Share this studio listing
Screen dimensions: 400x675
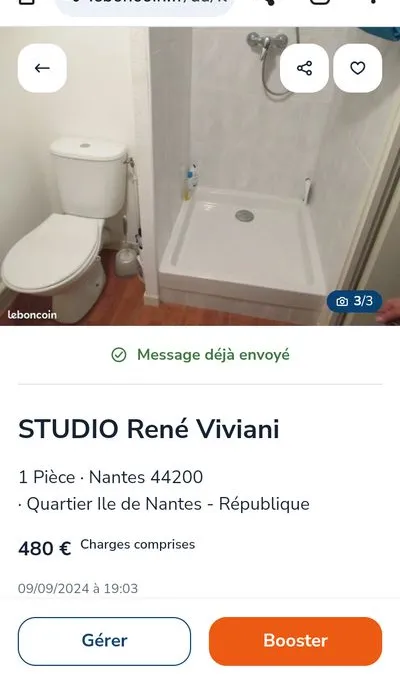(304, 68)
